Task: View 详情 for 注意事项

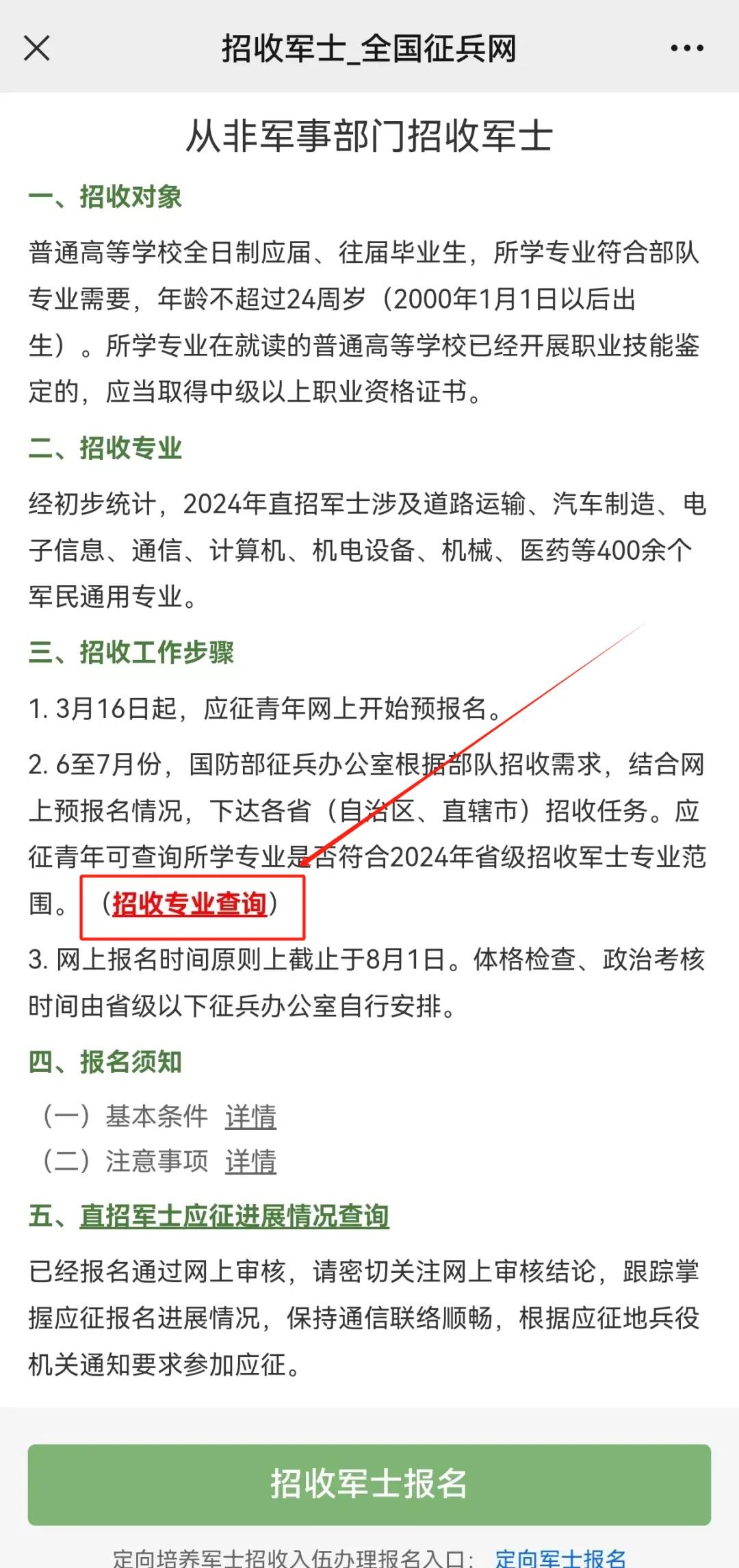Action: click(x=250, y=1161)
